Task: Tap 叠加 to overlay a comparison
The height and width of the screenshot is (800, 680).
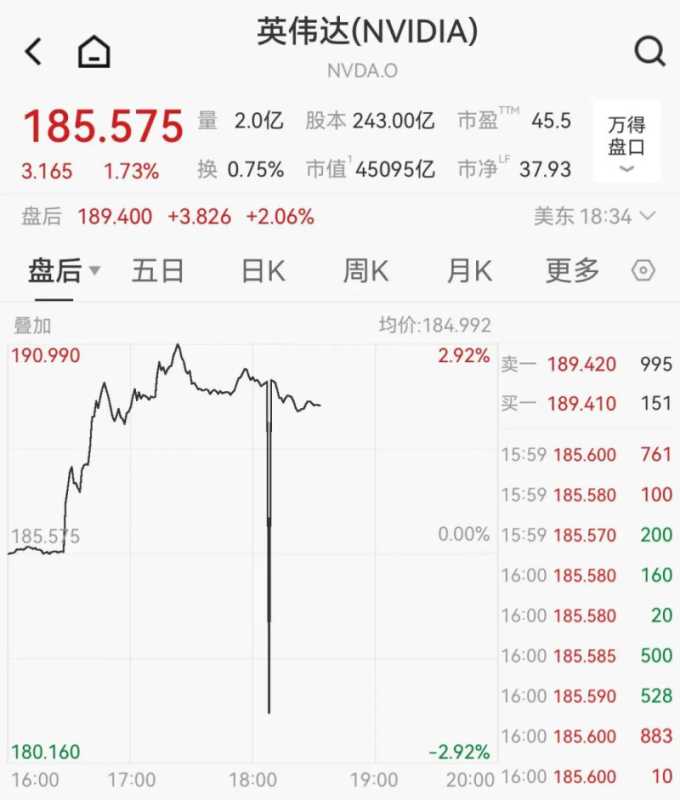Action: [x=32, y=325]
